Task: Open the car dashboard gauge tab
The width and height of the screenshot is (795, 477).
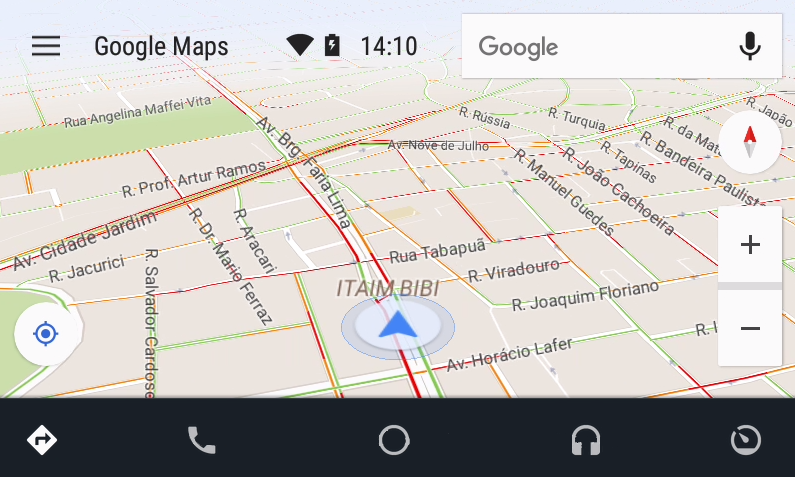Action: coord(745,440)
